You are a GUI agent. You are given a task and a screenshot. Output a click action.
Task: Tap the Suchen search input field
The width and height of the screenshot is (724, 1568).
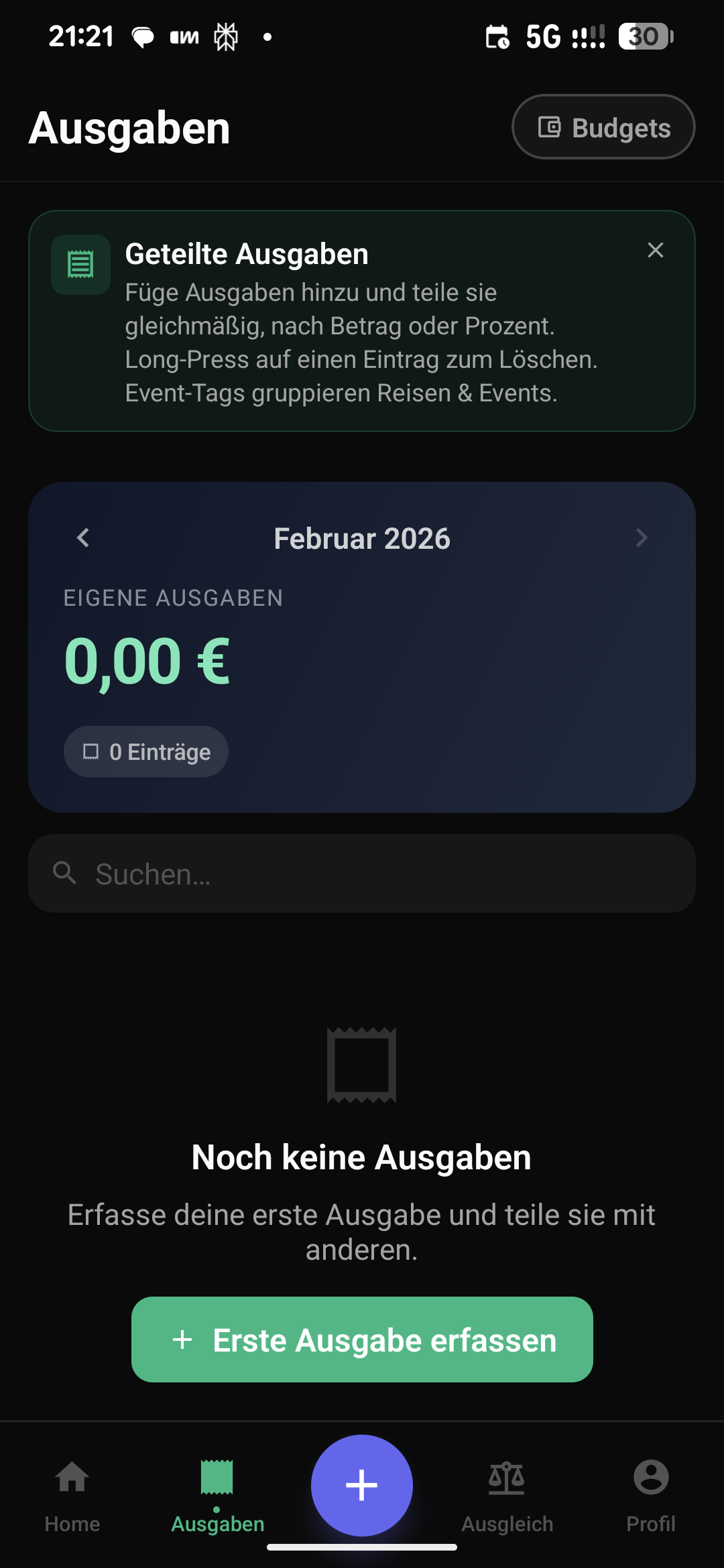point(362,873)
